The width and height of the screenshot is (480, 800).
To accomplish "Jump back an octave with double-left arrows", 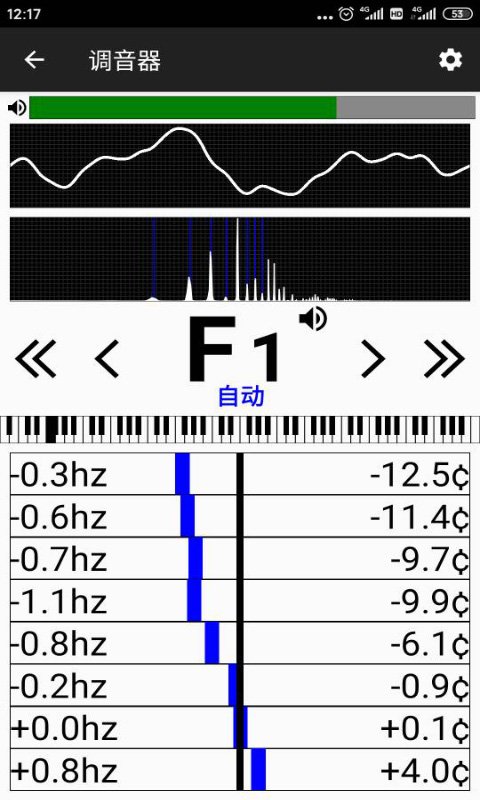I will (35, 359).
